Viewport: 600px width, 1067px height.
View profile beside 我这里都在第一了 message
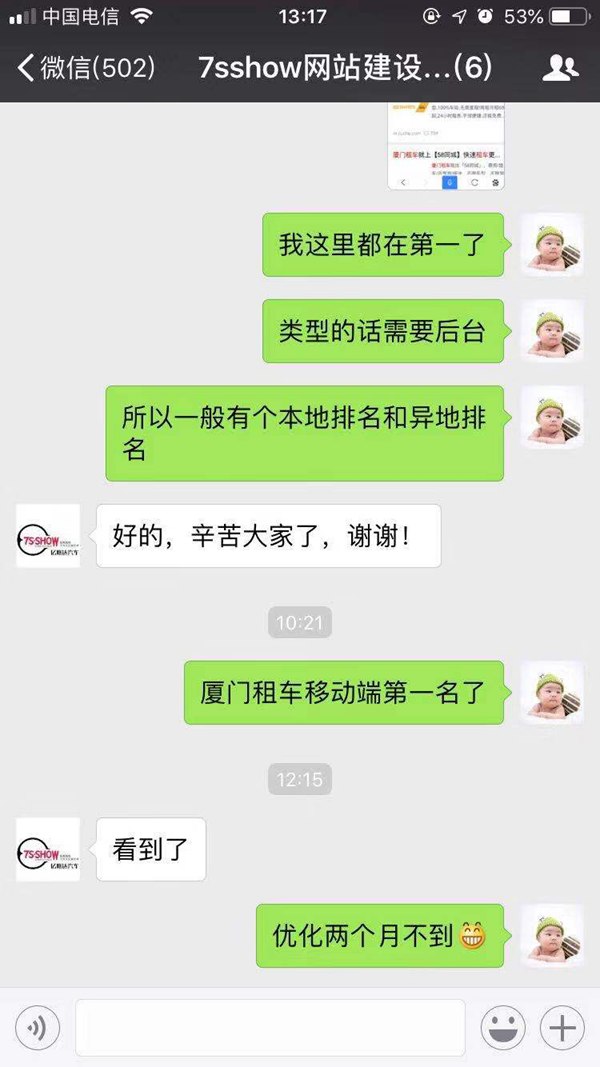(552, 244)
